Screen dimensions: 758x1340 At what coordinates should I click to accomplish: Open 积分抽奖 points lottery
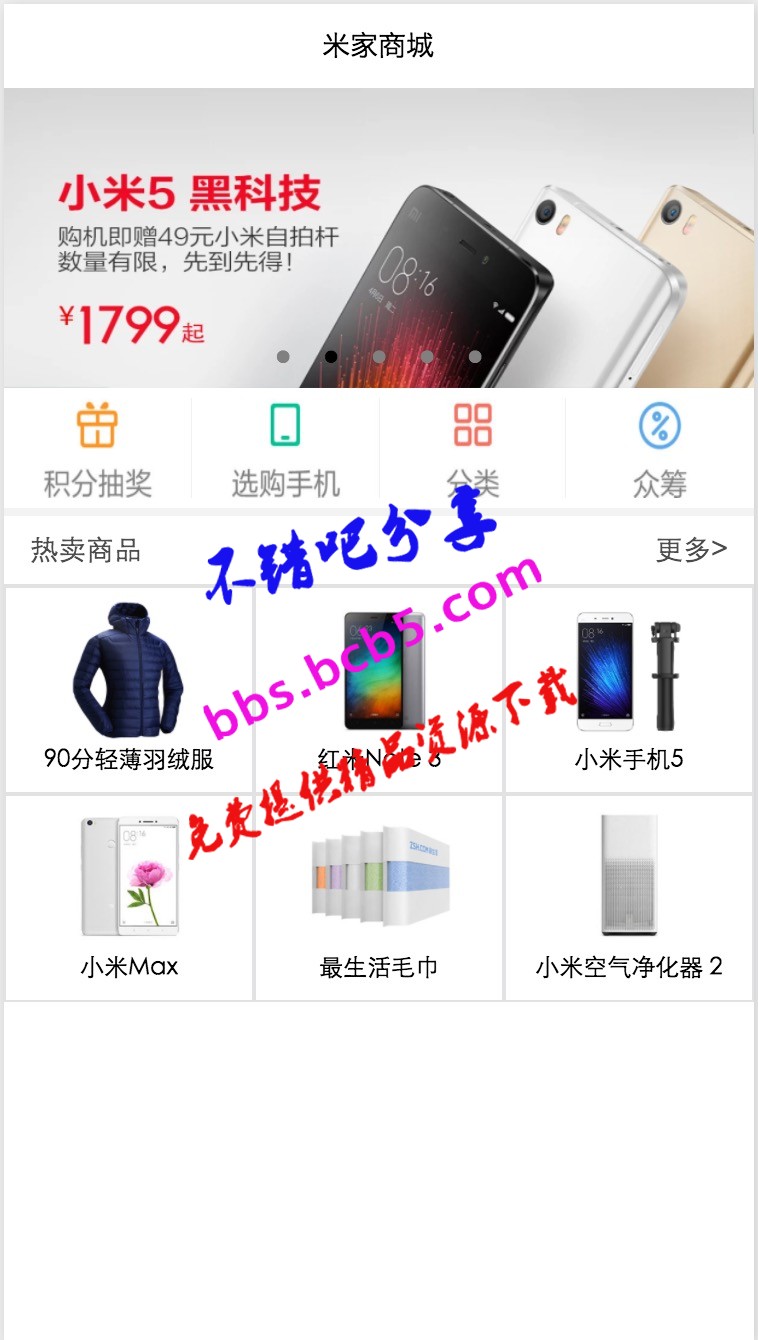click(97, 449)
